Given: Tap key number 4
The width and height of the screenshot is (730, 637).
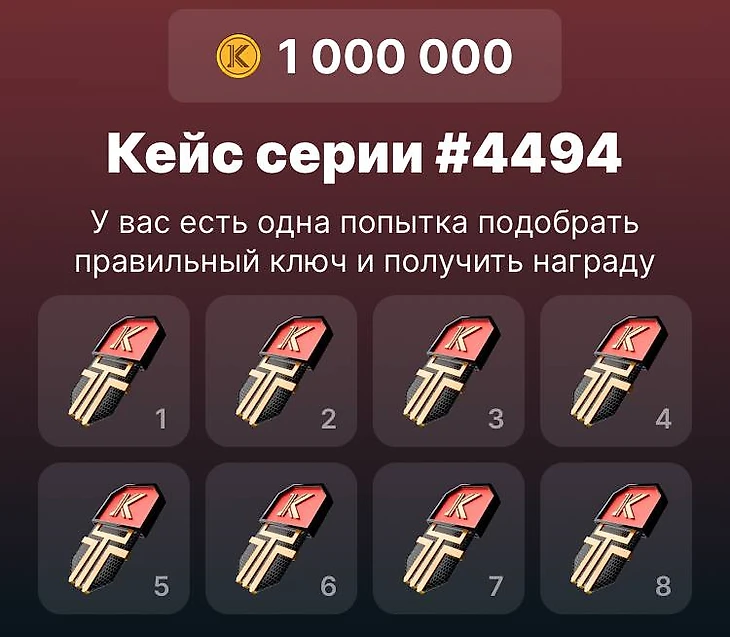Looking at the screenshot, I should point(616,371).
